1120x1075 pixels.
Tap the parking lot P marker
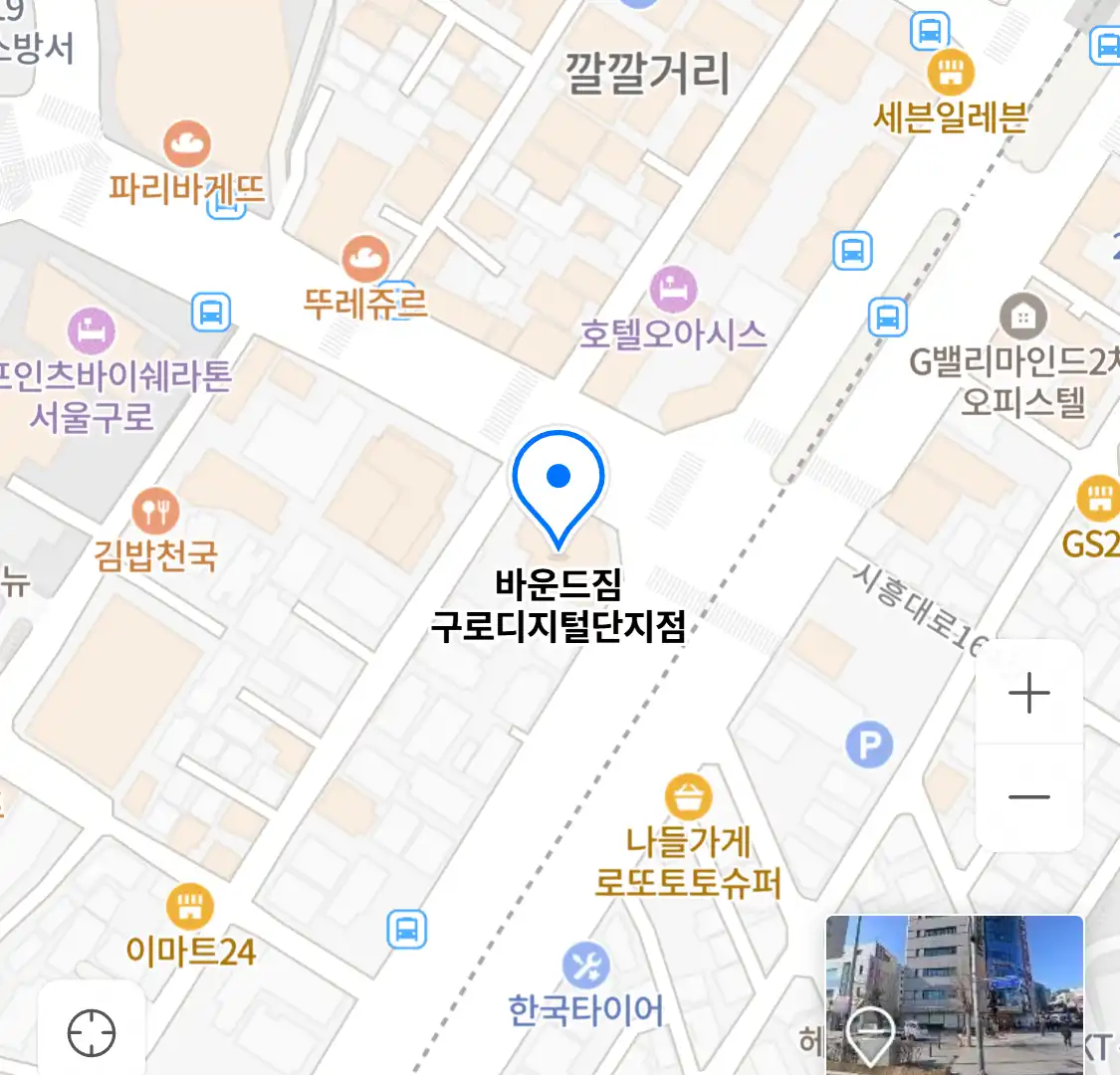click(x=869, y=745)
